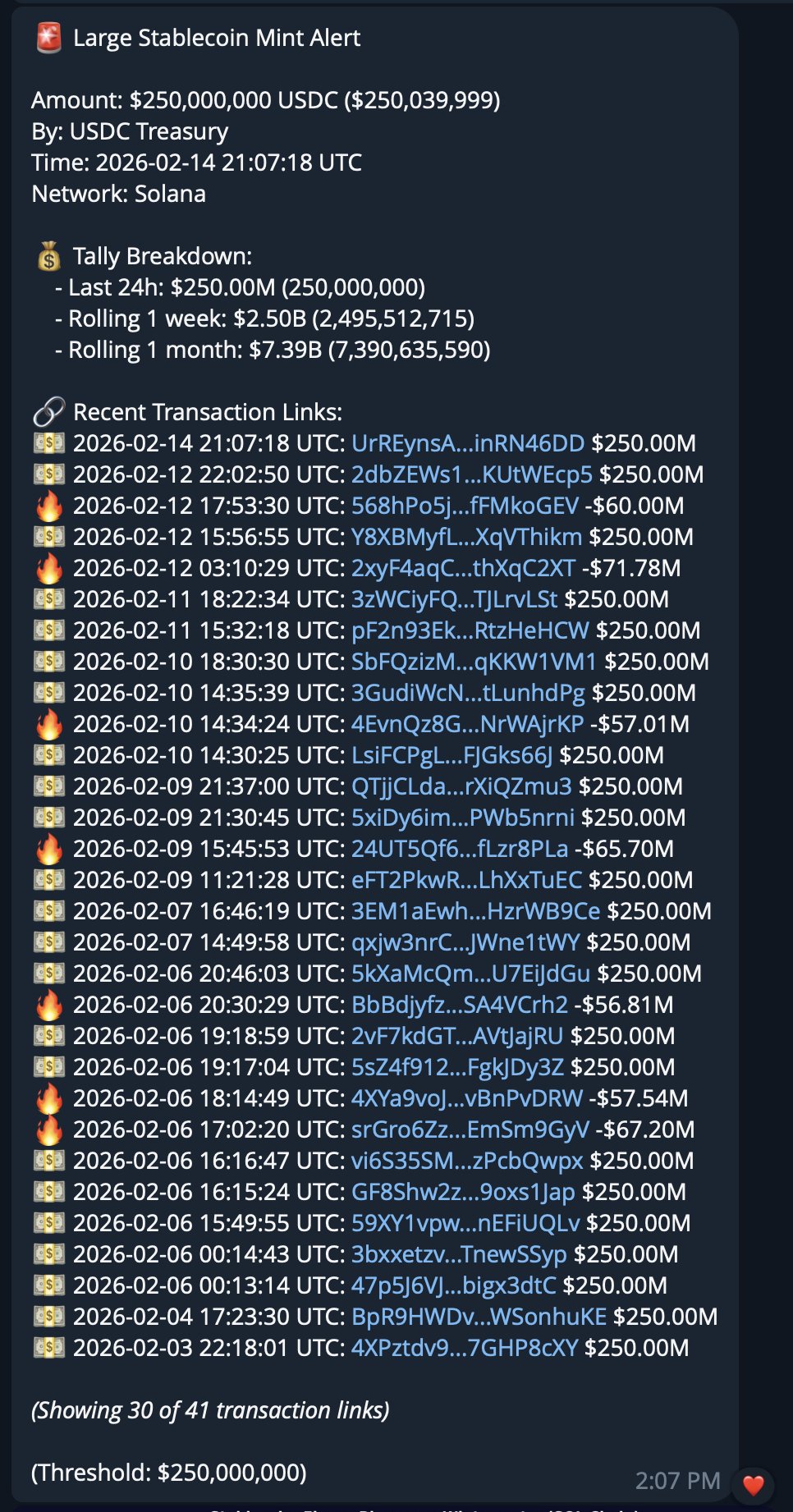The width and height of the screenshot is (793, 1512).
Task: Open transaction link Y8XBMyfL...XqVThikm
Action: point(466,538)
